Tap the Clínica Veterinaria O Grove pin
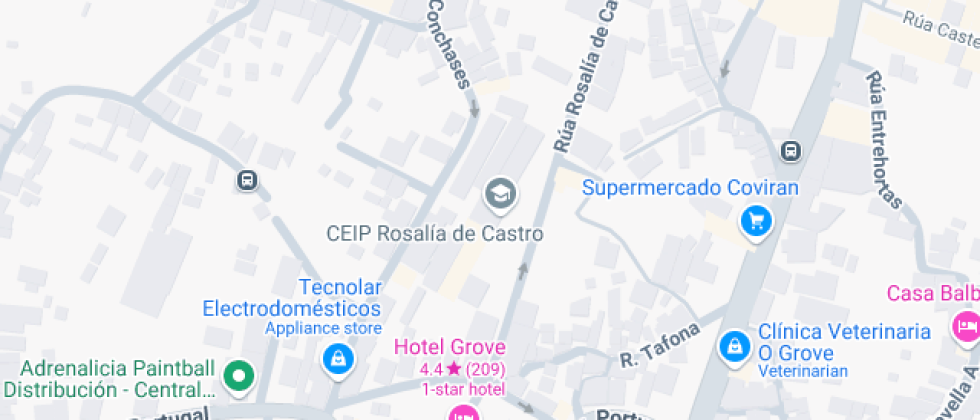This screenshot has height=420, width=980. pyautogui.click(x=735, y=347)
